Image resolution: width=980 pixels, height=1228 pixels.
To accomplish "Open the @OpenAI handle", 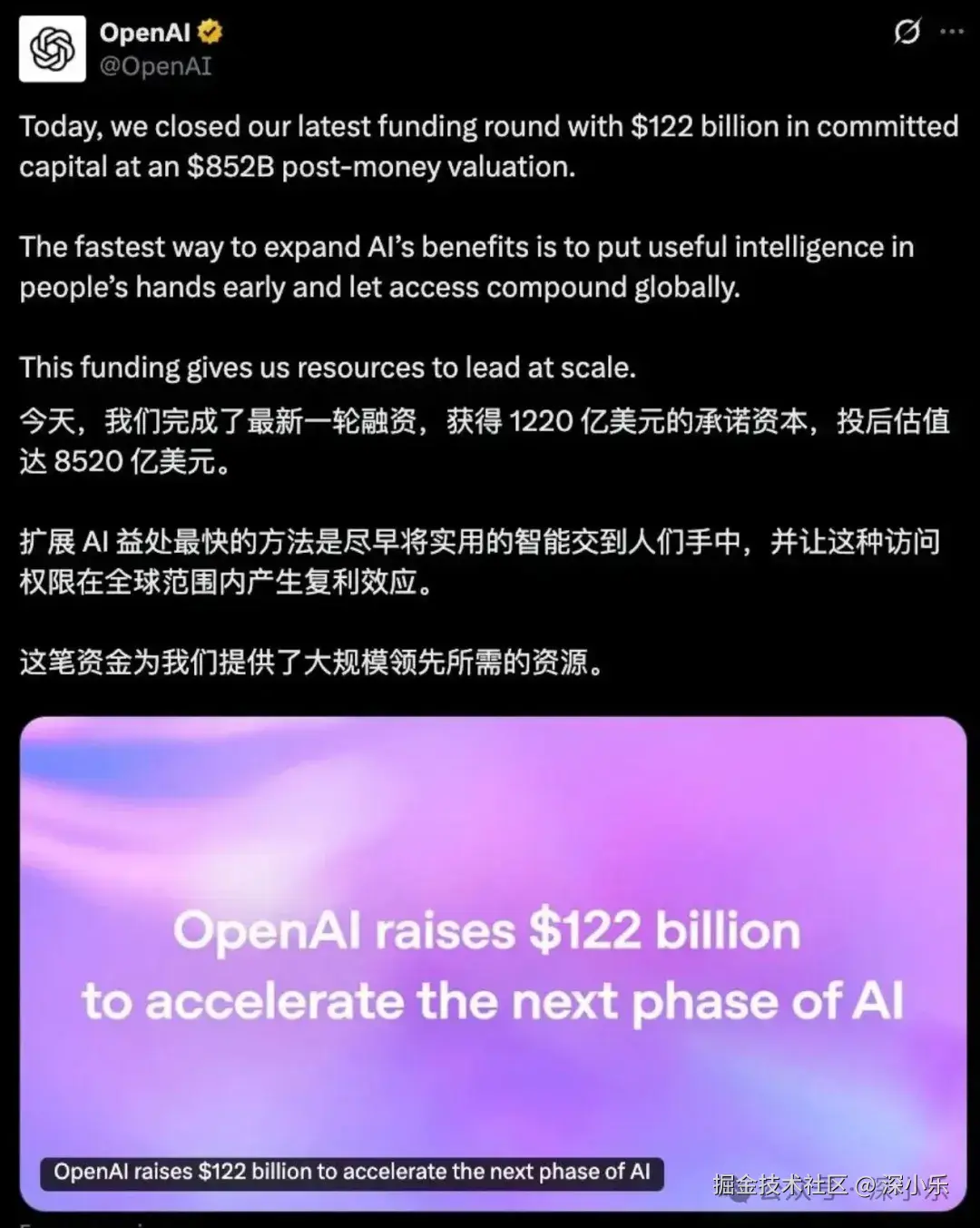I will tap(155, 66).
